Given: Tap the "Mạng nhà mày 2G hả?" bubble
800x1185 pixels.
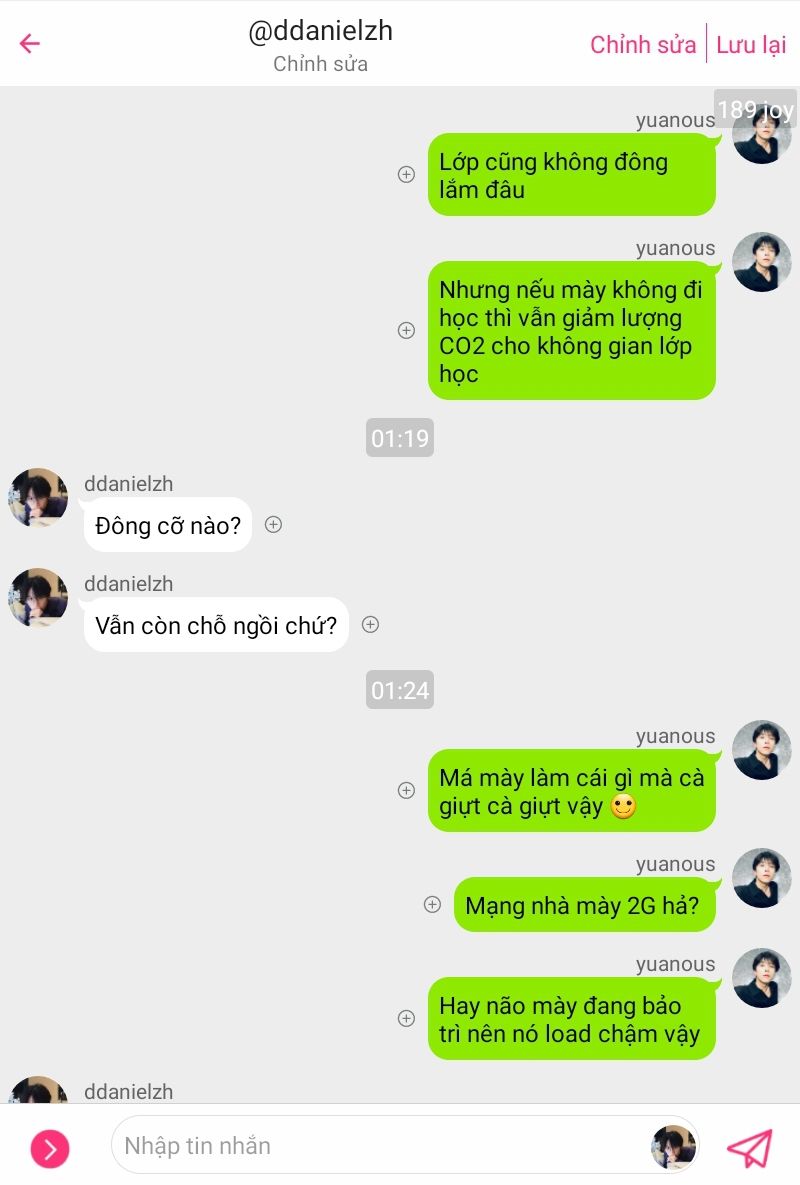Looking at the screenshot, I should pos(584,906).
